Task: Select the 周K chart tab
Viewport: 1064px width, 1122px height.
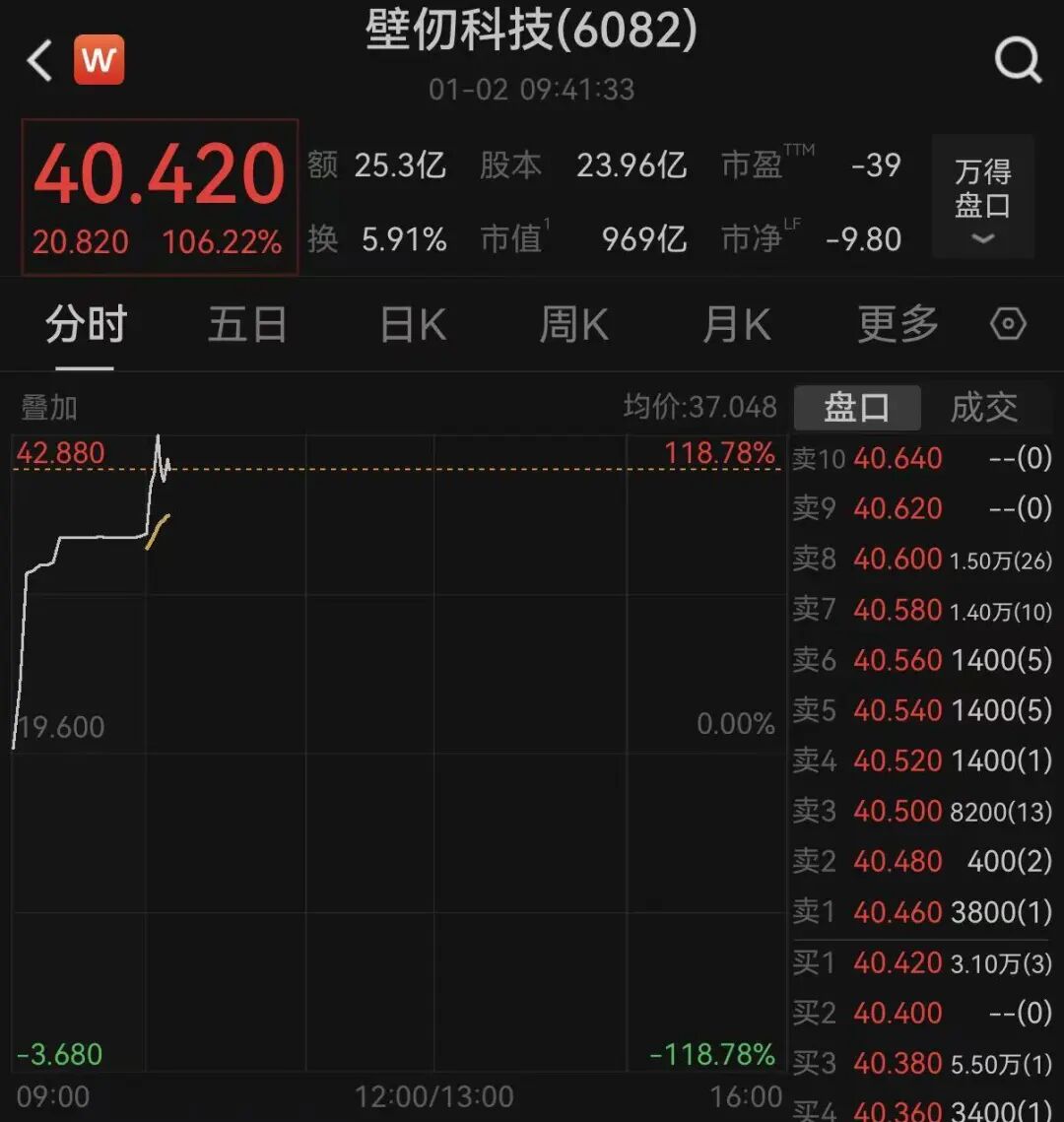Action: [574, 324]
